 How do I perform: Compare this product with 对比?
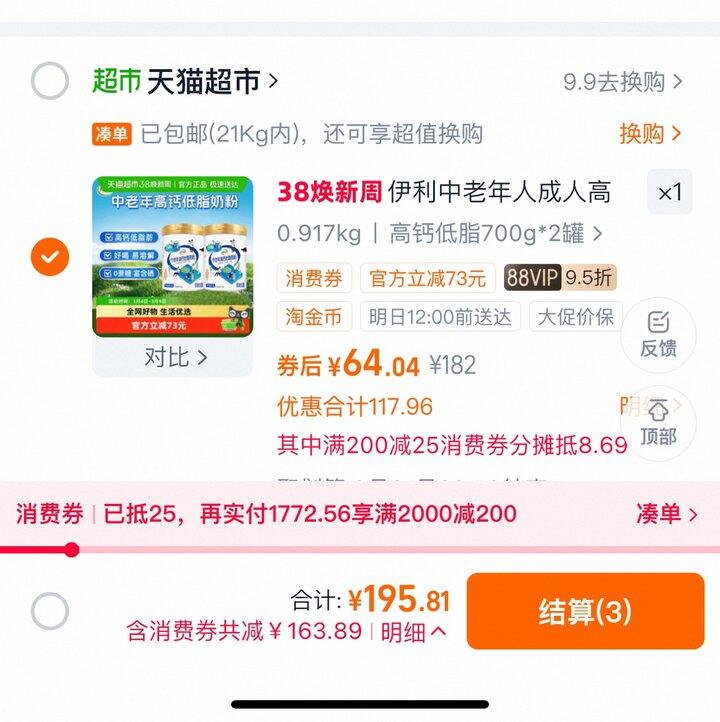pyautogui.click(x=175, y=357)
